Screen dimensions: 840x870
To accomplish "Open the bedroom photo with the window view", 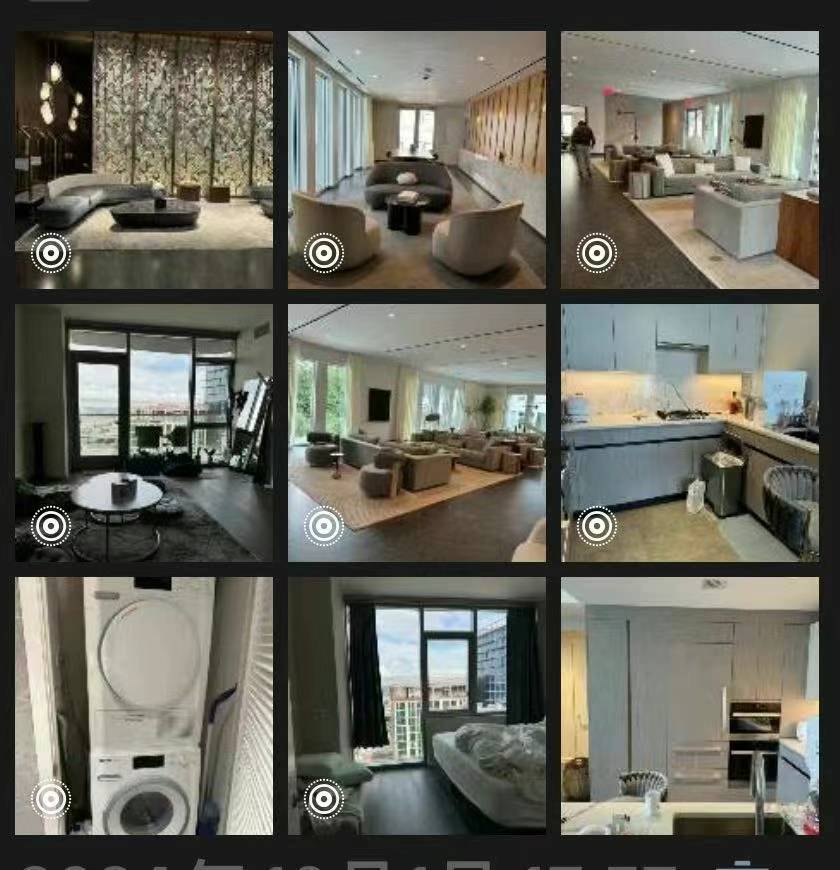I will coord(417,705).
